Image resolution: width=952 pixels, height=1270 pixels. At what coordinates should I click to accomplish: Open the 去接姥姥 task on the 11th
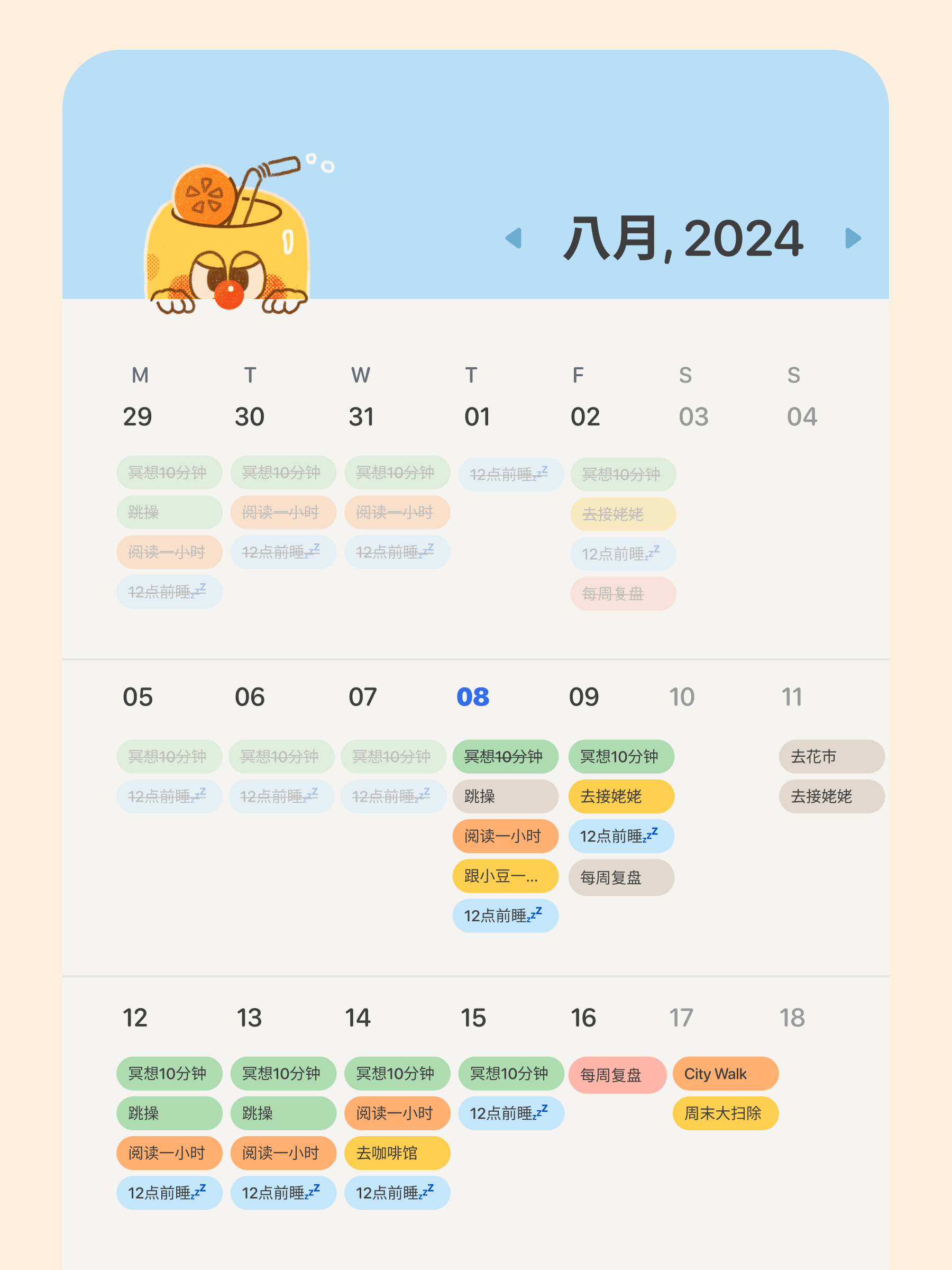[x=831, y=796]
